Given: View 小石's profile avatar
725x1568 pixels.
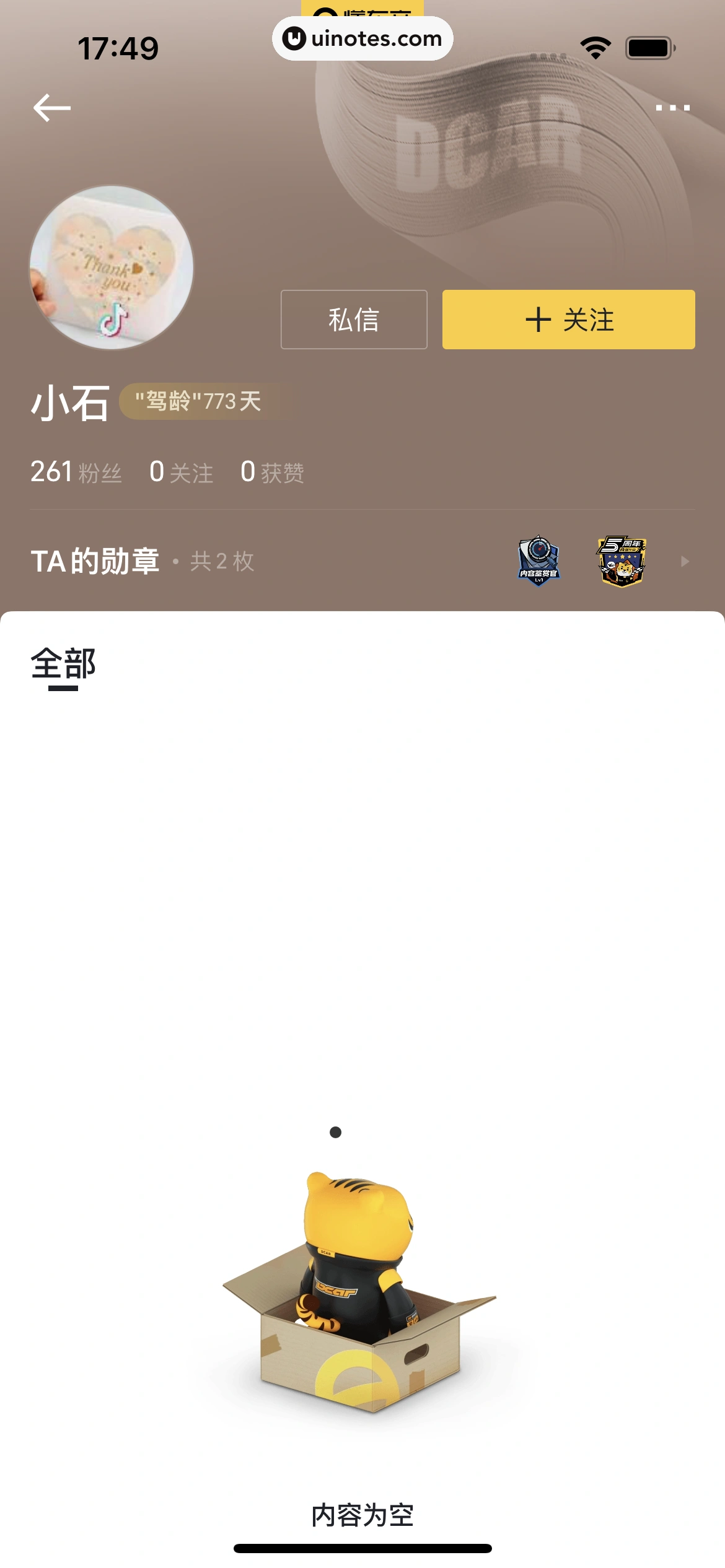Looking at the screenshot, I should click(x=112, y=268).
